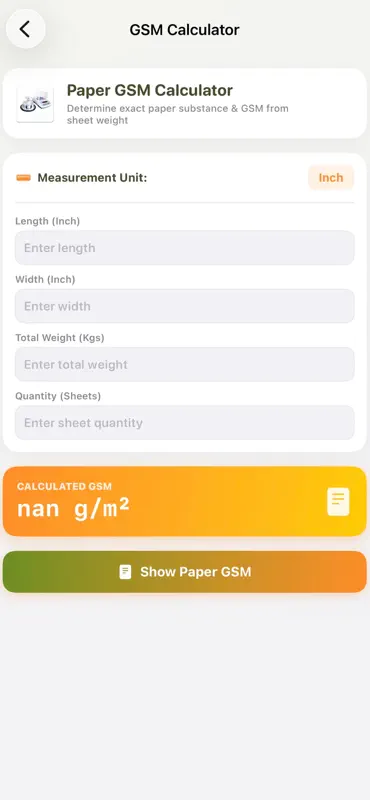Image resolution: width=370 pixels, height=800 pixels.
Task: Change the Inch measurement unit
Action: click(x=331, y=178)
